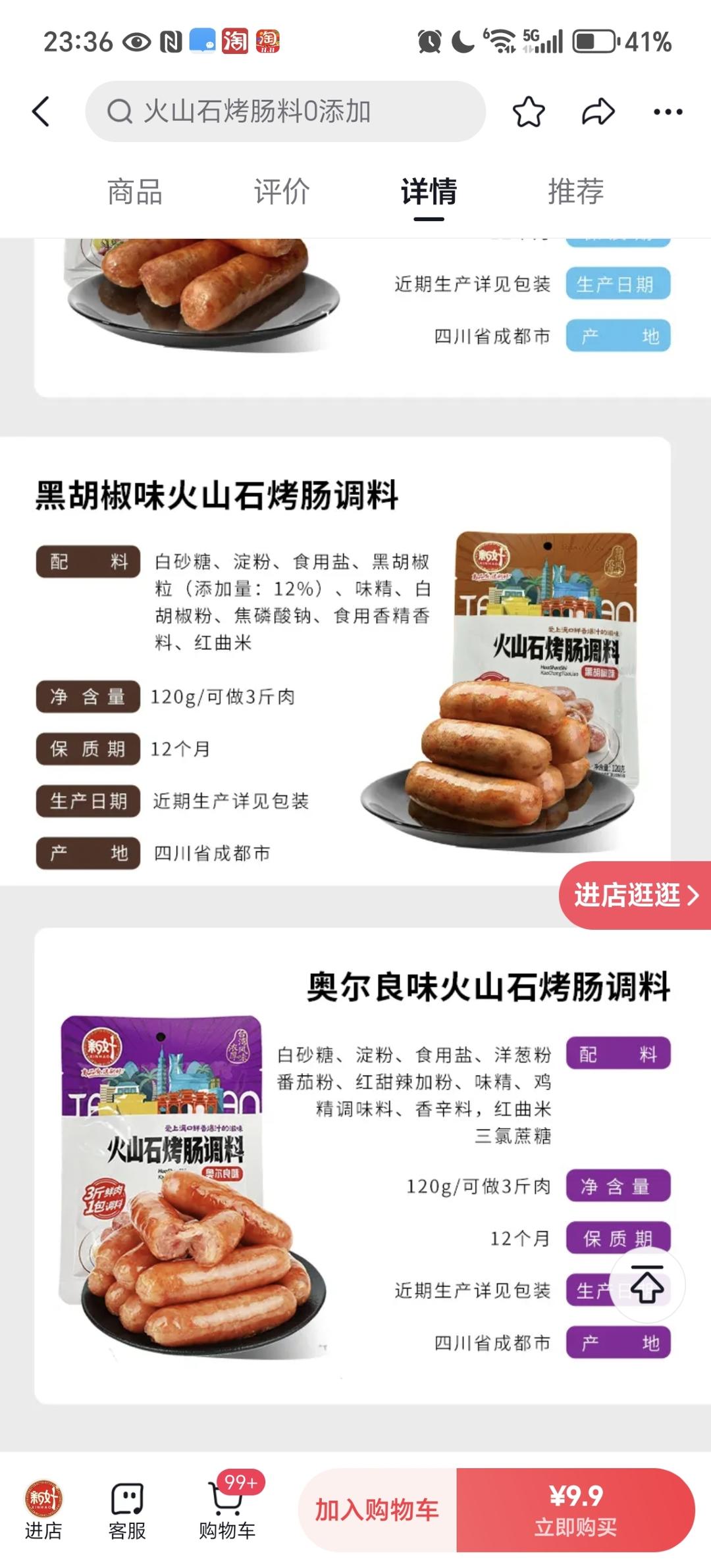Screen dimensions: 711x1568
Task: Switch to the 推荐 tab
Action: pos(576,192)
